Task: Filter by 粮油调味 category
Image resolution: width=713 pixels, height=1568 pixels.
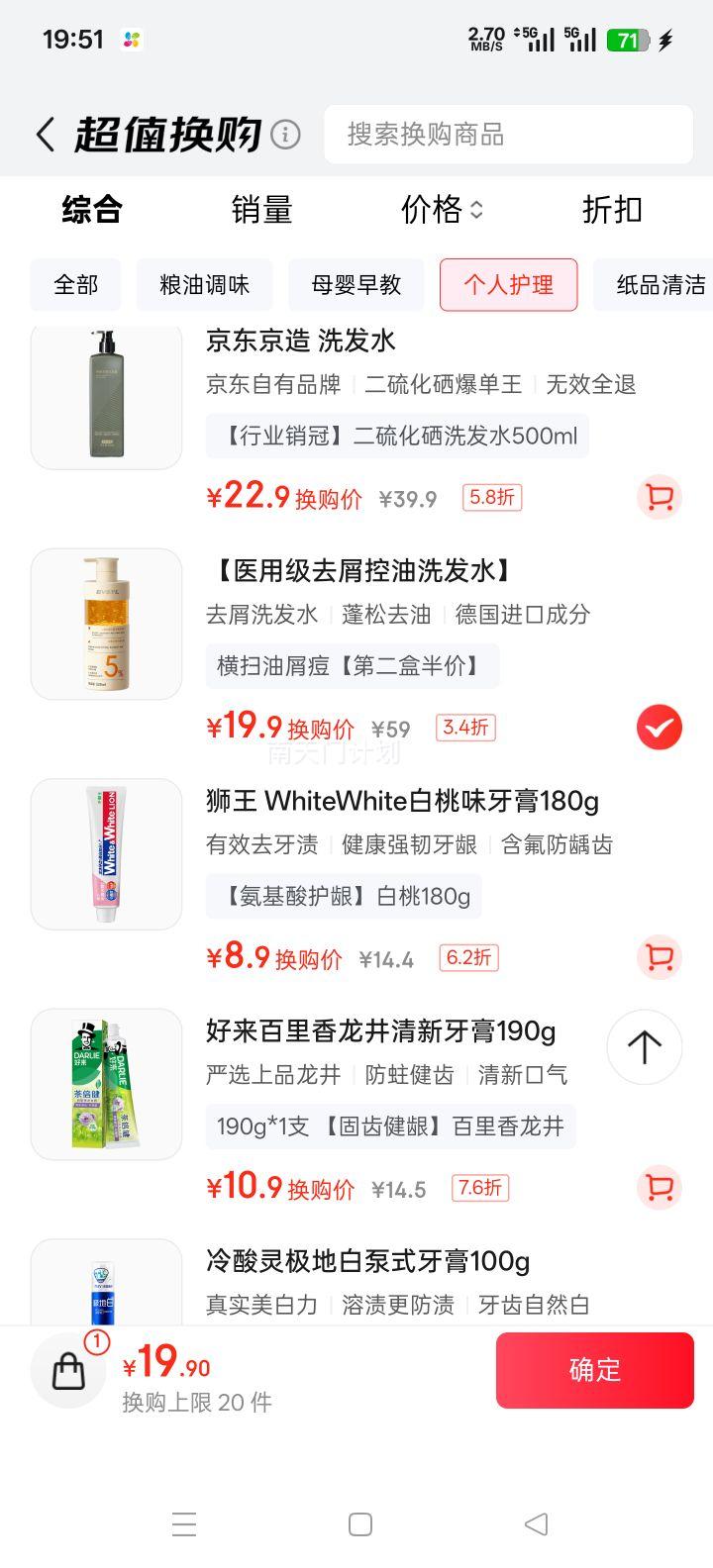Action: [205, 285]
